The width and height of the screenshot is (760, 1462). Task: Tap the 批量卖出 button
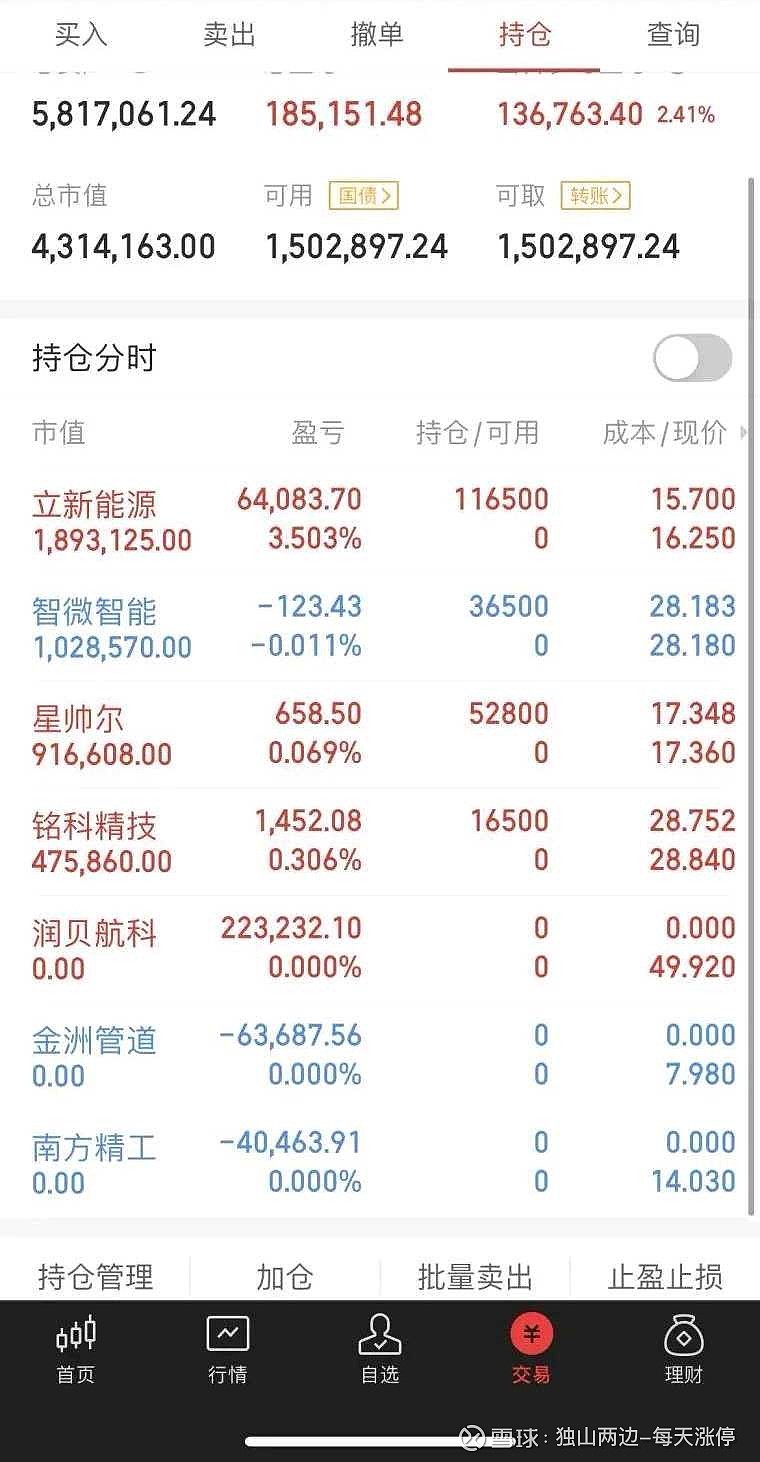475,1277
